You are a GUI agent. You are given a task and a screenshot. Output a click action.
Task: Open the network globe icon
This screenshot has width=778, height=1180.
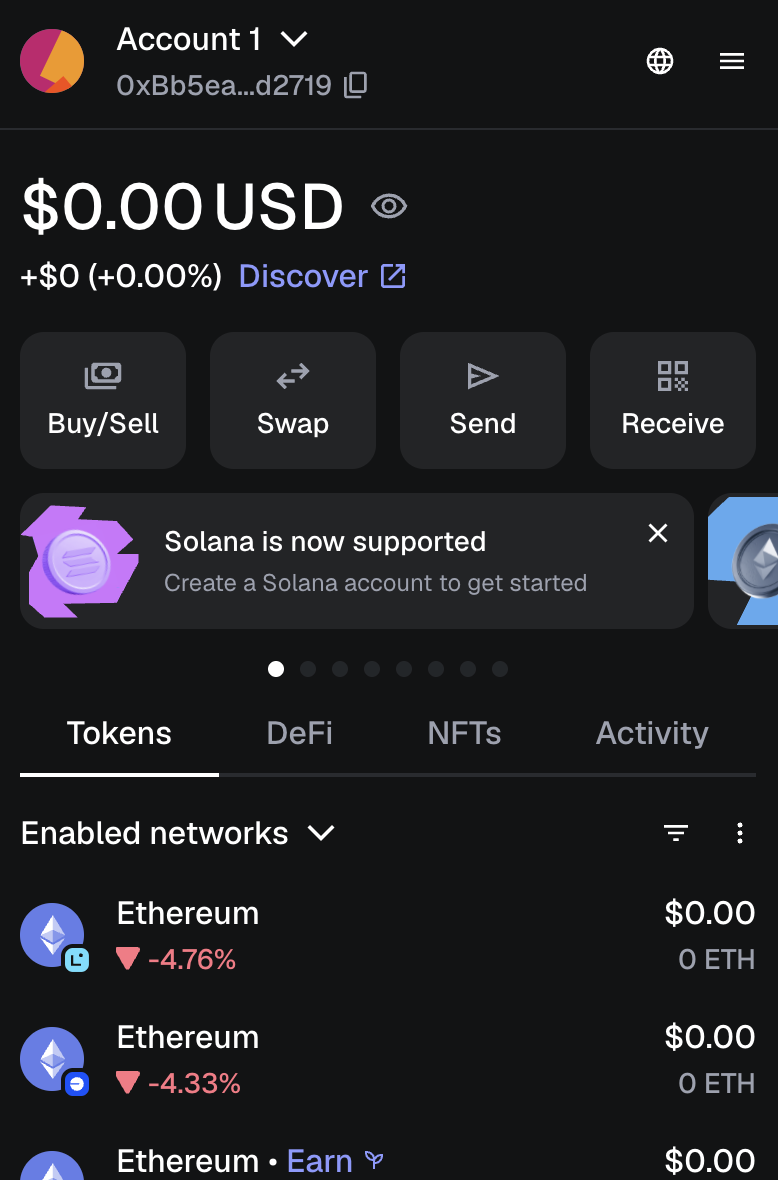(660, 62)
